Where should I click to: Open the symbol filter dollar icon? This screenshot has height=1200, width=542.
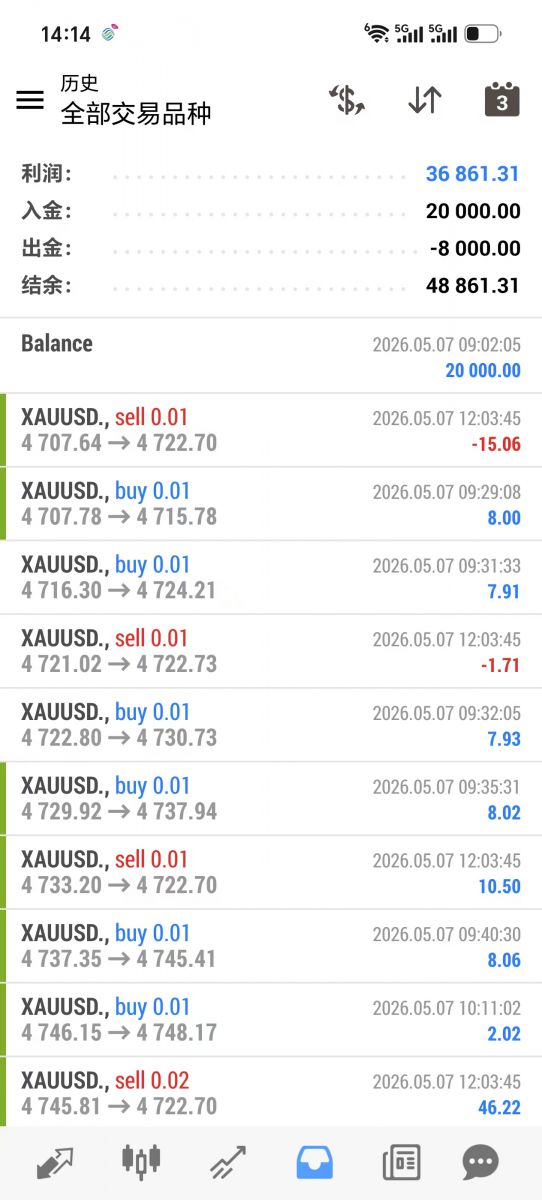347,100
